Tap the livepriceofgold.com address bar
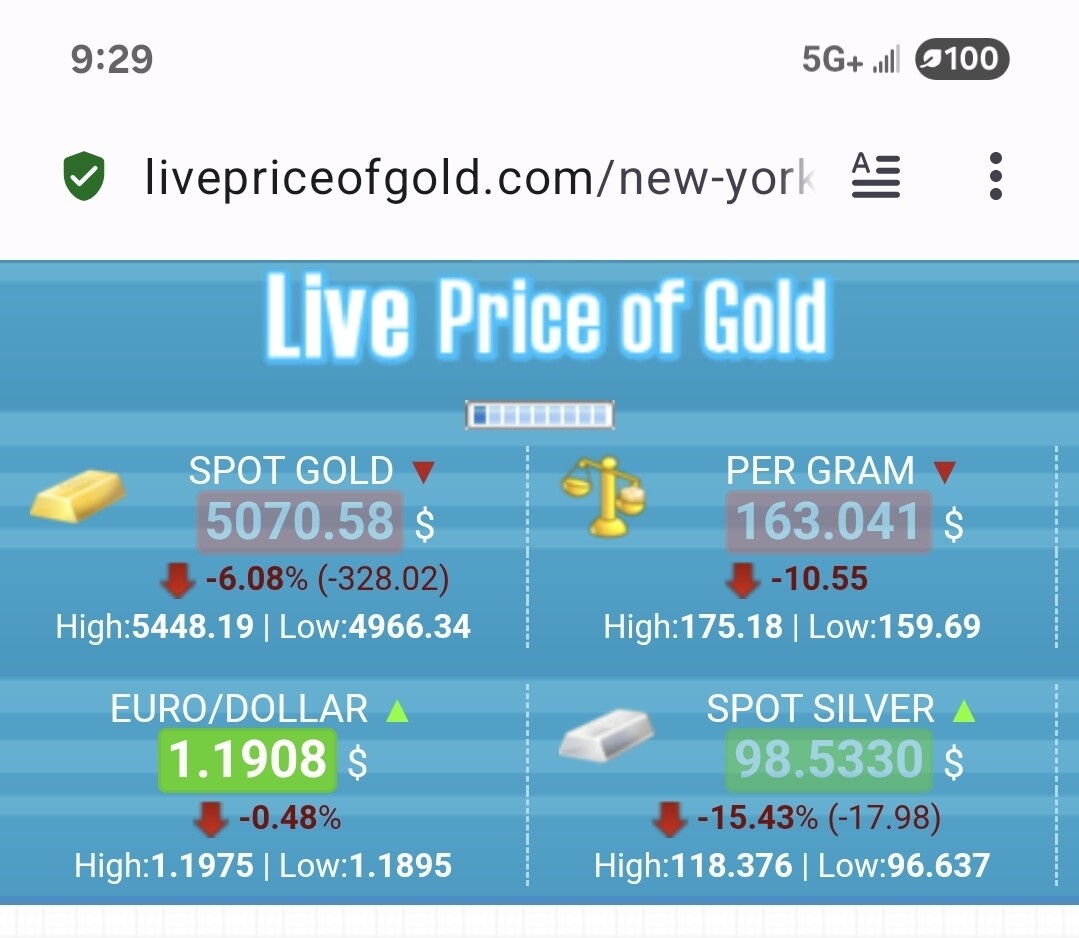 480,178
